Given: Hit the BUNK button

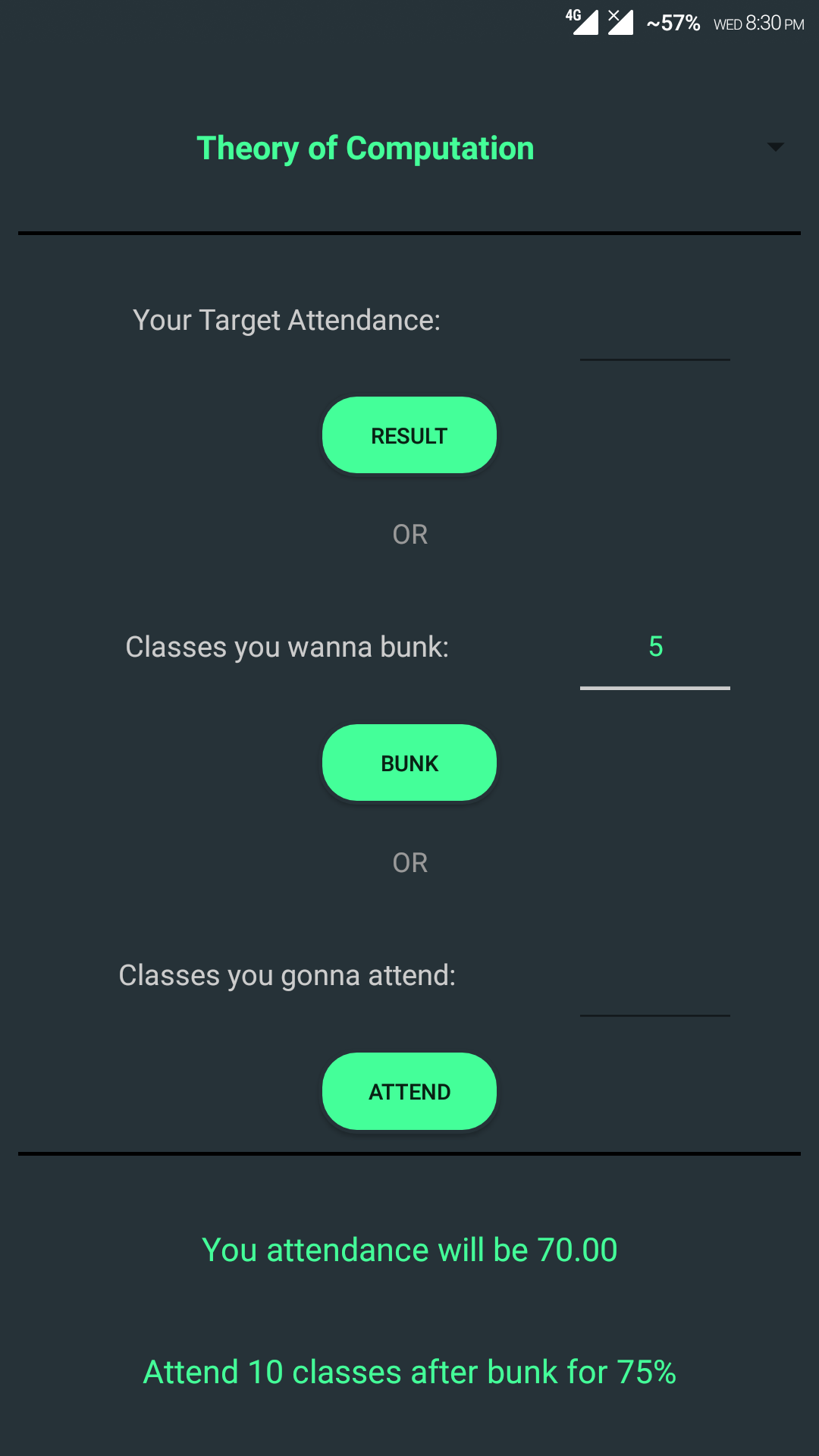Looking at the screenshot, I should [x=409, y=763].
